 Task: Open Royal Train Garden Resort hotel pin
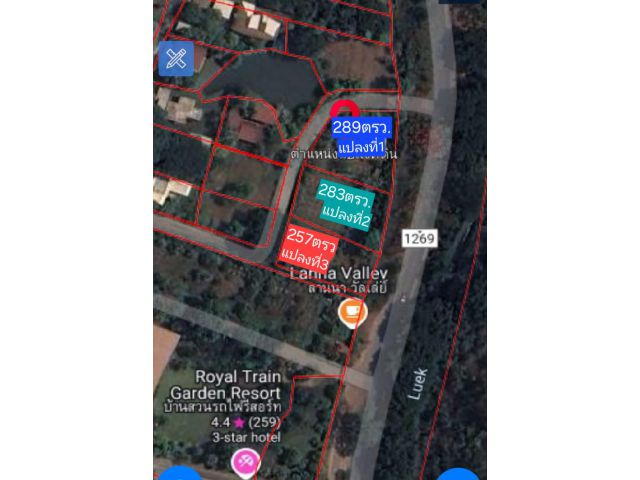coord(245,462)
